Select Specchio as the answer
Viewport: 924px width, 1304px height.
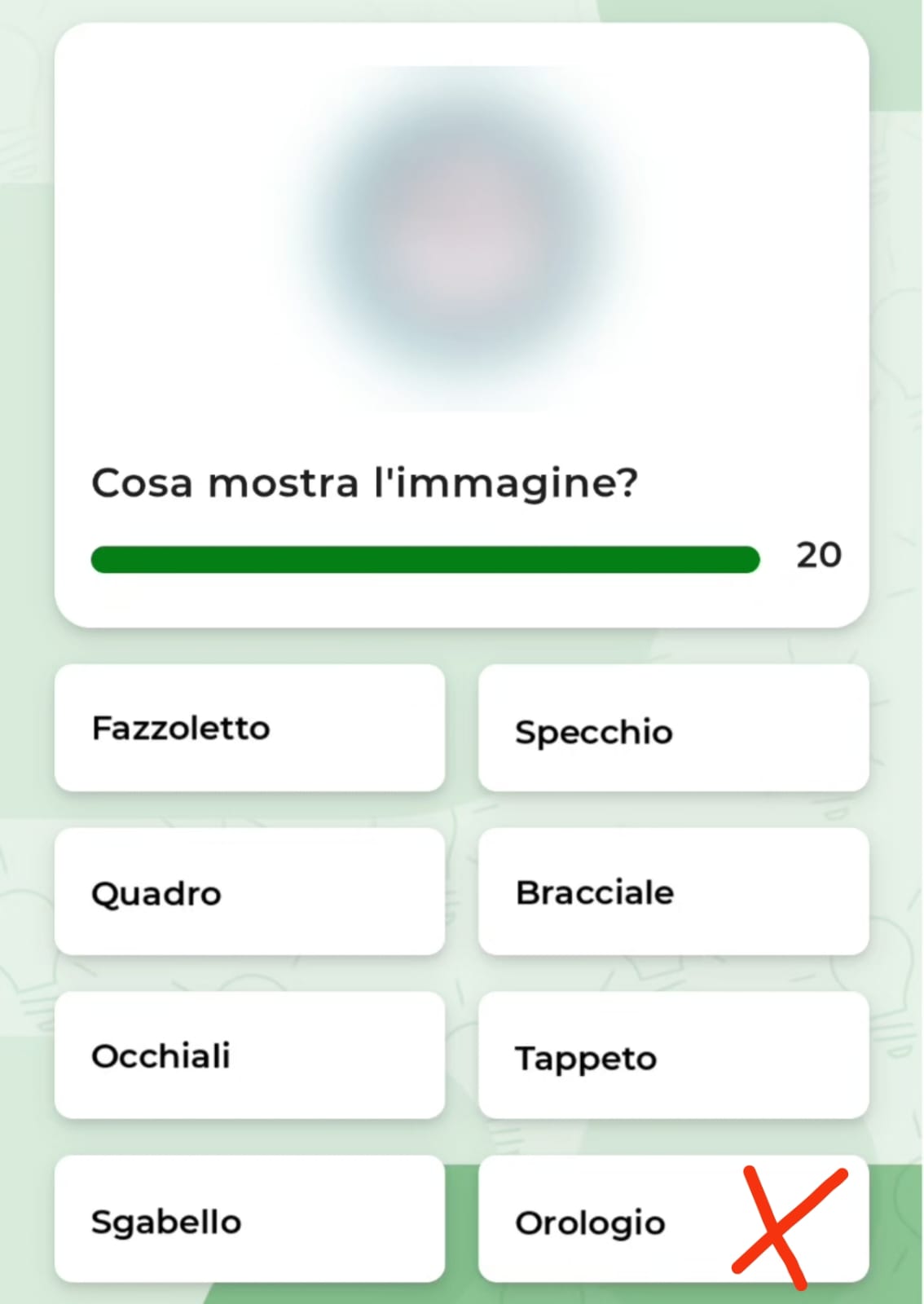click(x=673, y=728)
